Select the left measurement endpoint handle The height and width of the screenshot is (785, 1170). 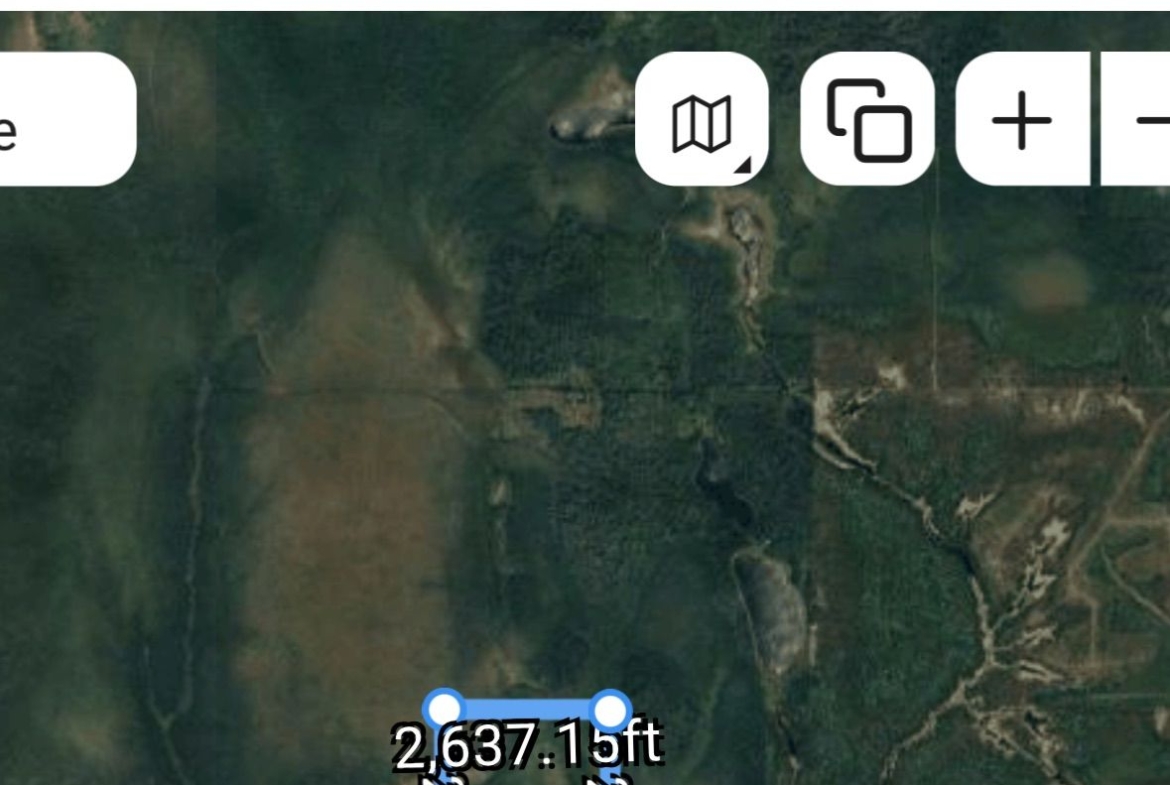pos(443,710)
